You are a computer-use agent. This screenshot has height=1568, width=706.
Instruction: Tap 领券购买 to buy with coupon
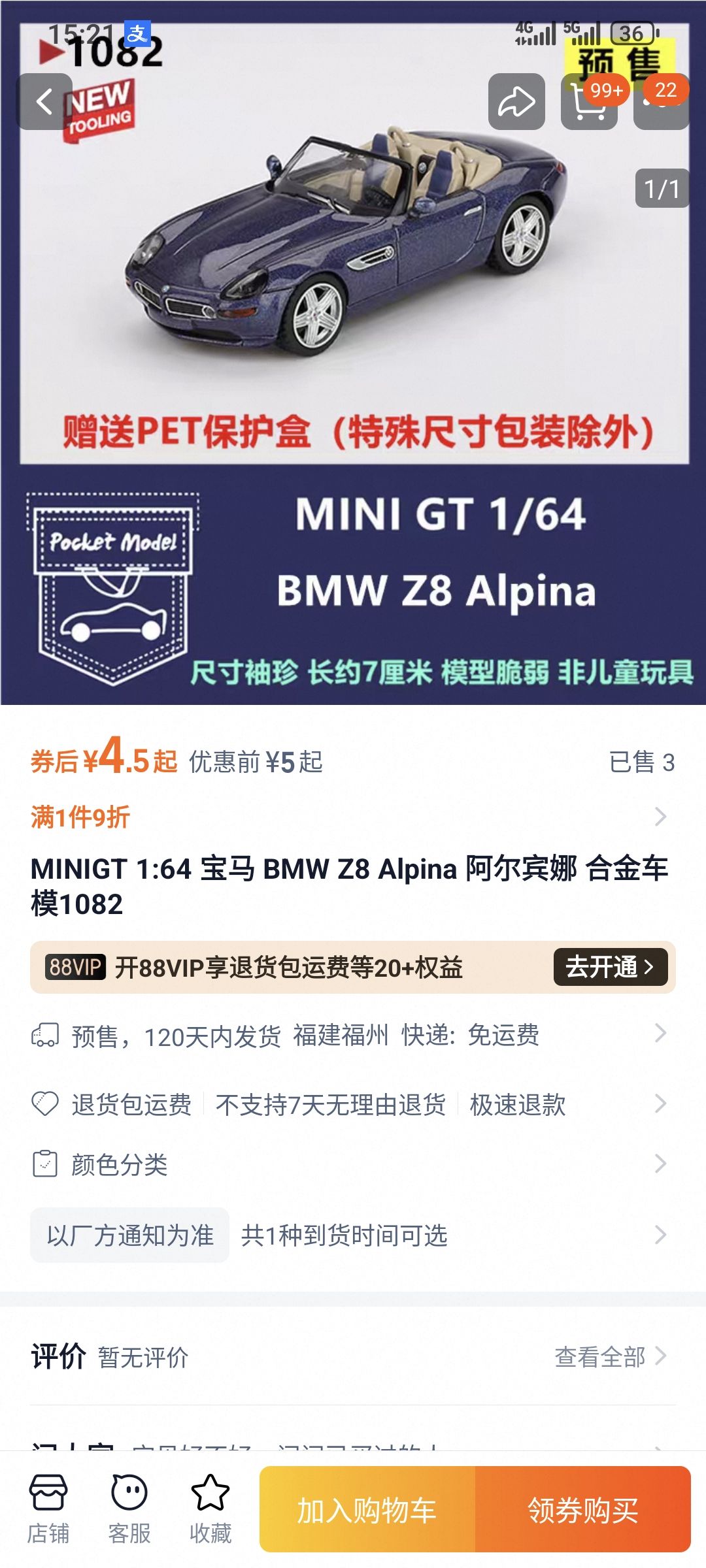pyautogui.click(x=583, y=1509)
